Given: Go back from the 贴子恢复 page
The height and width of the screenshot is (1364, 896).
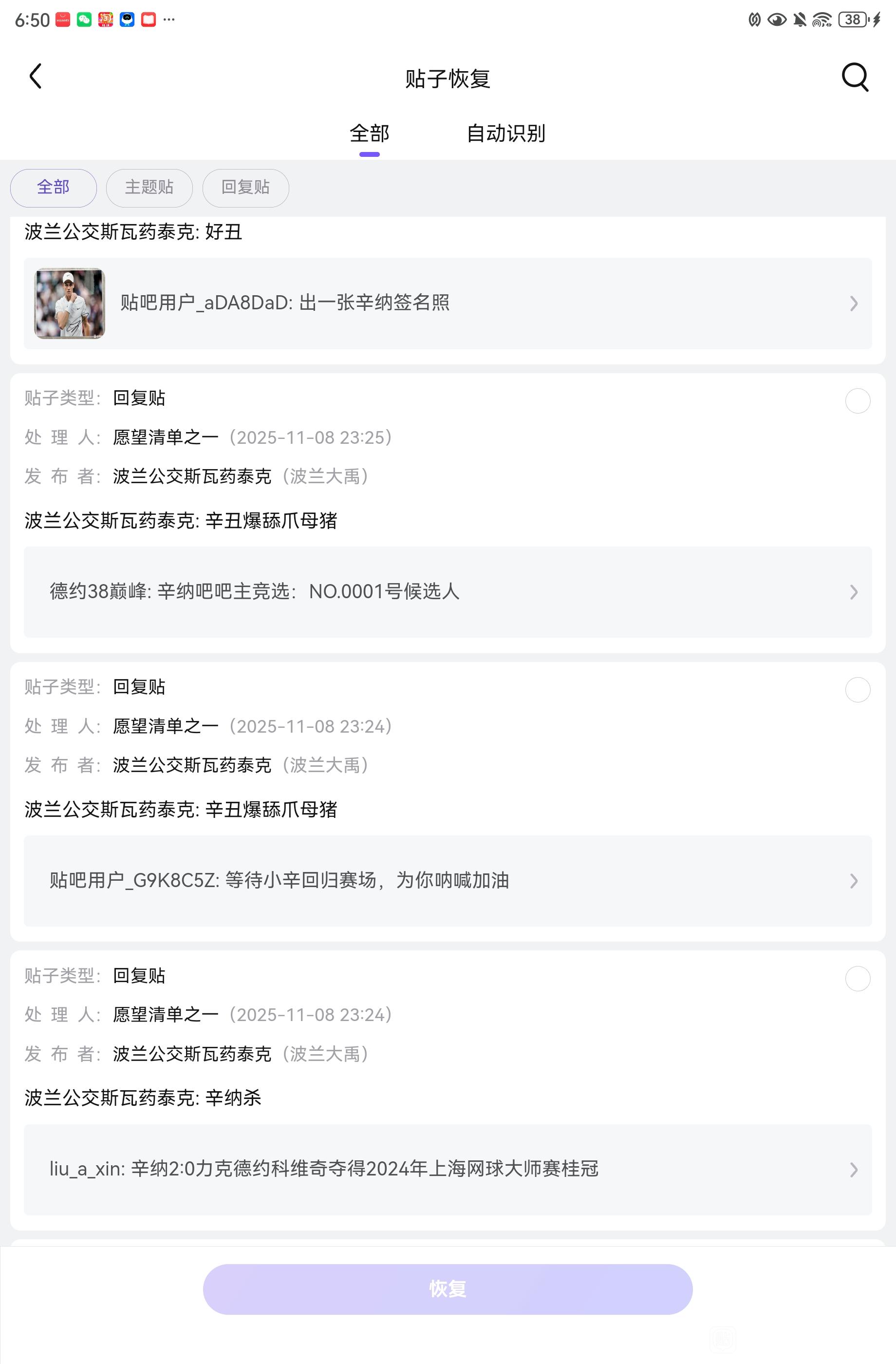Looking at the screenshot, I should (x=36, y=77).
